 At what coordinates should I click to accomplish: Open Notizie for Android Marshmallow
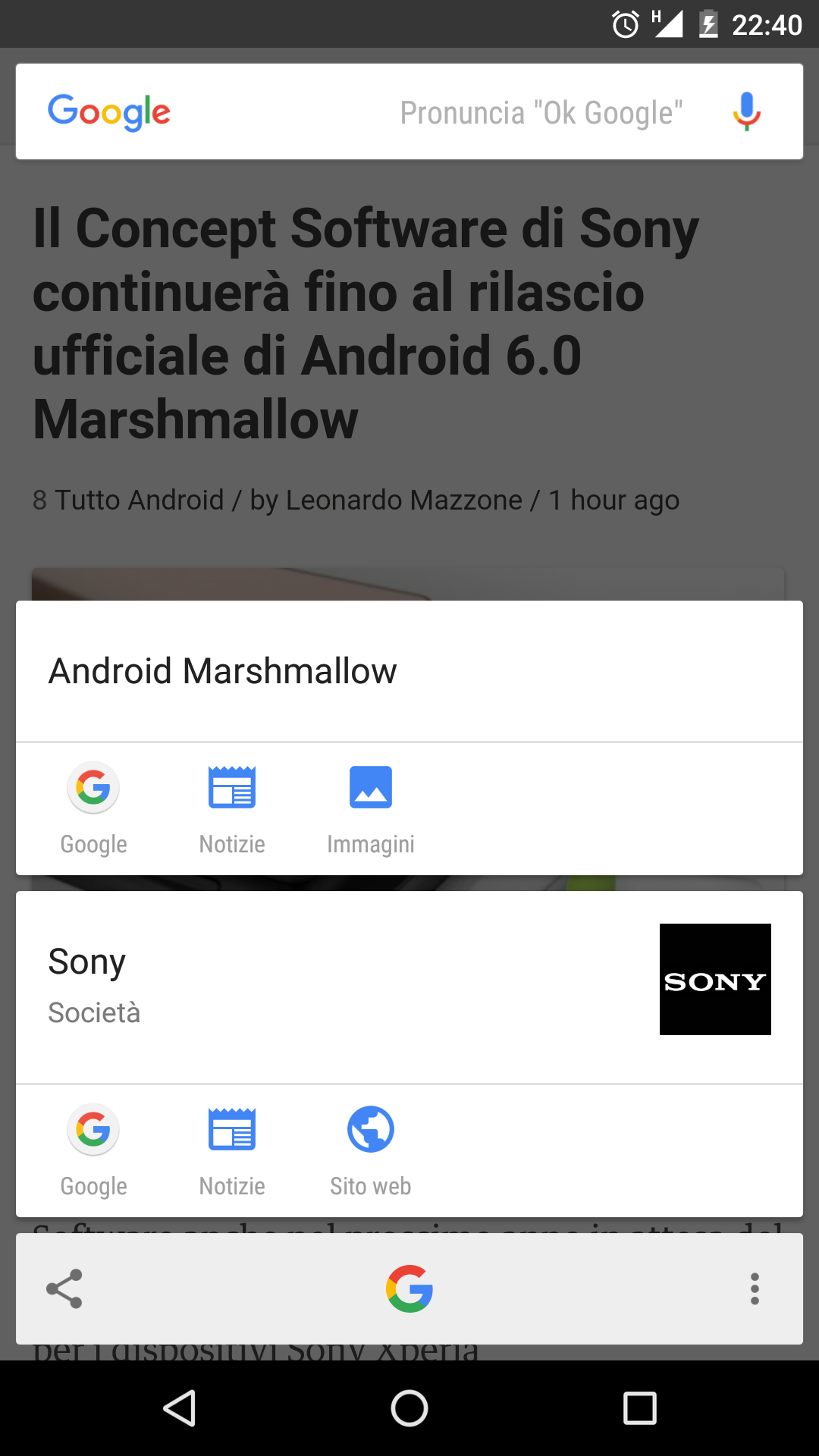pyautogui.click(x=232, y=808)
